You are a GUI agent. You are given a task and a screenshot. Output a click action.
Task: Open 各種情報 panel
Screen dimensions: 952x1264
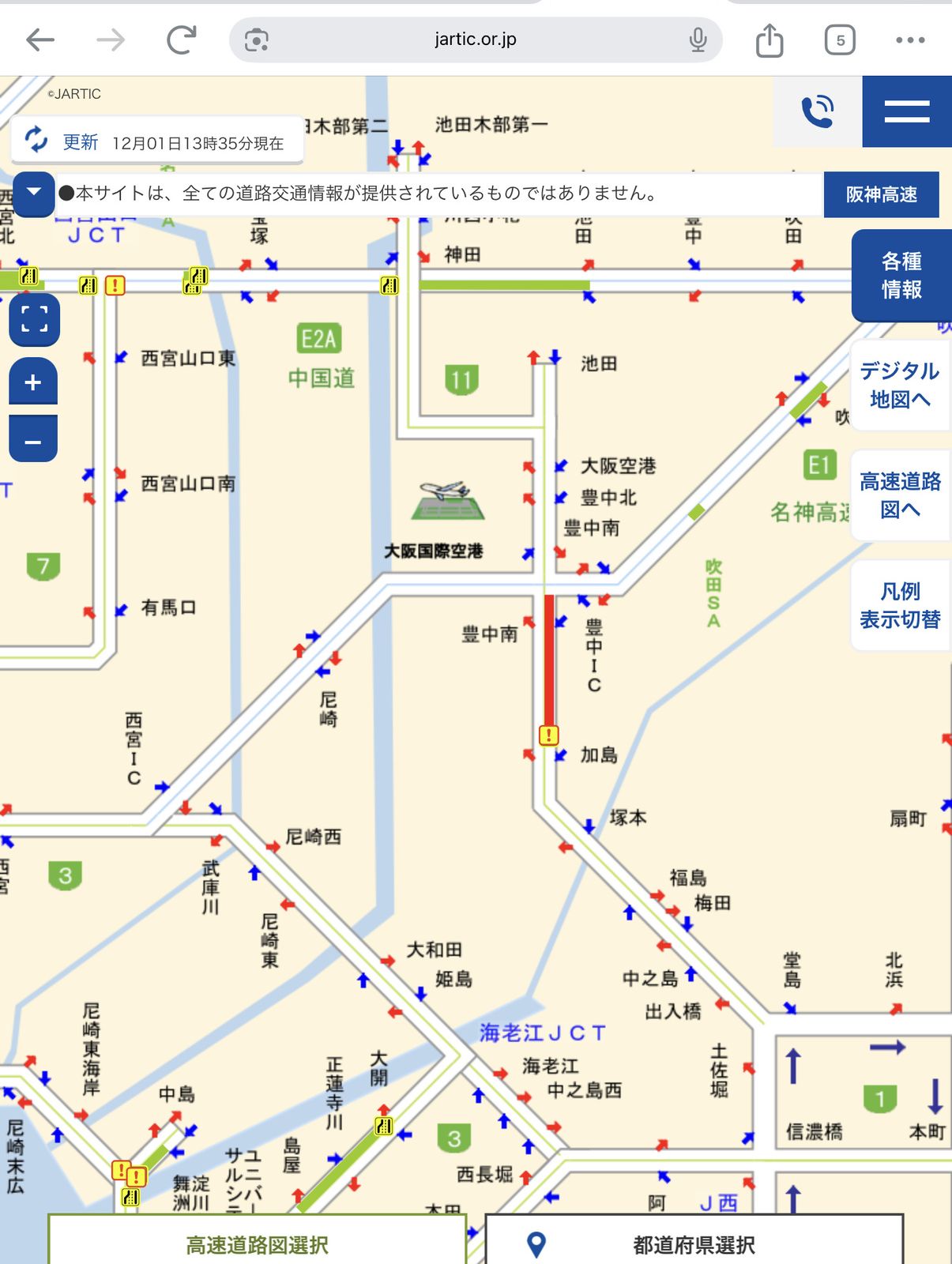(901, 276)
